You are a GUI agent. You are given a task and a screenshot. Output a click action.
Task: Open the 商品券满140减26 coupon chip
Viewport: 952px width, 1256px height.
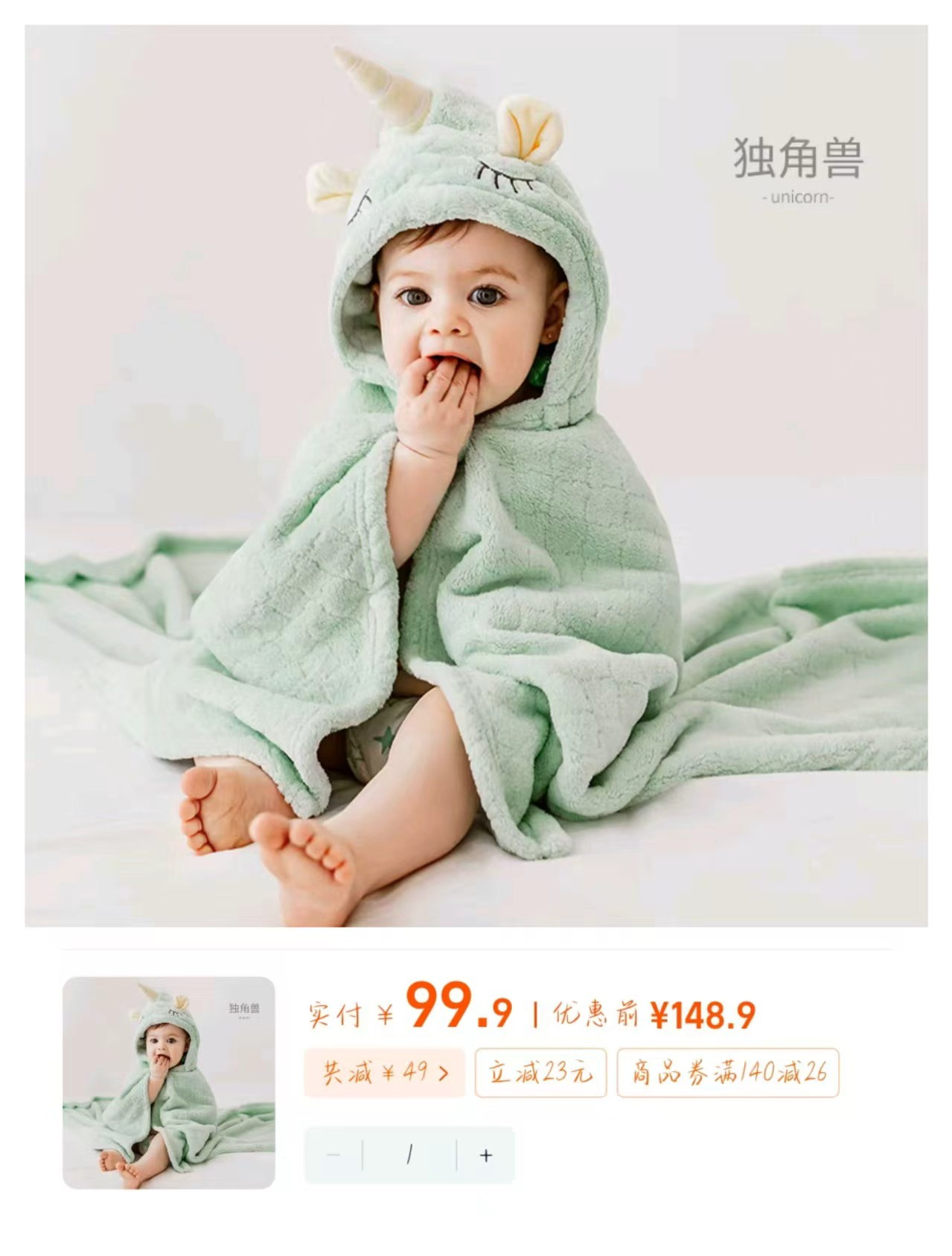coord(727,1073)
